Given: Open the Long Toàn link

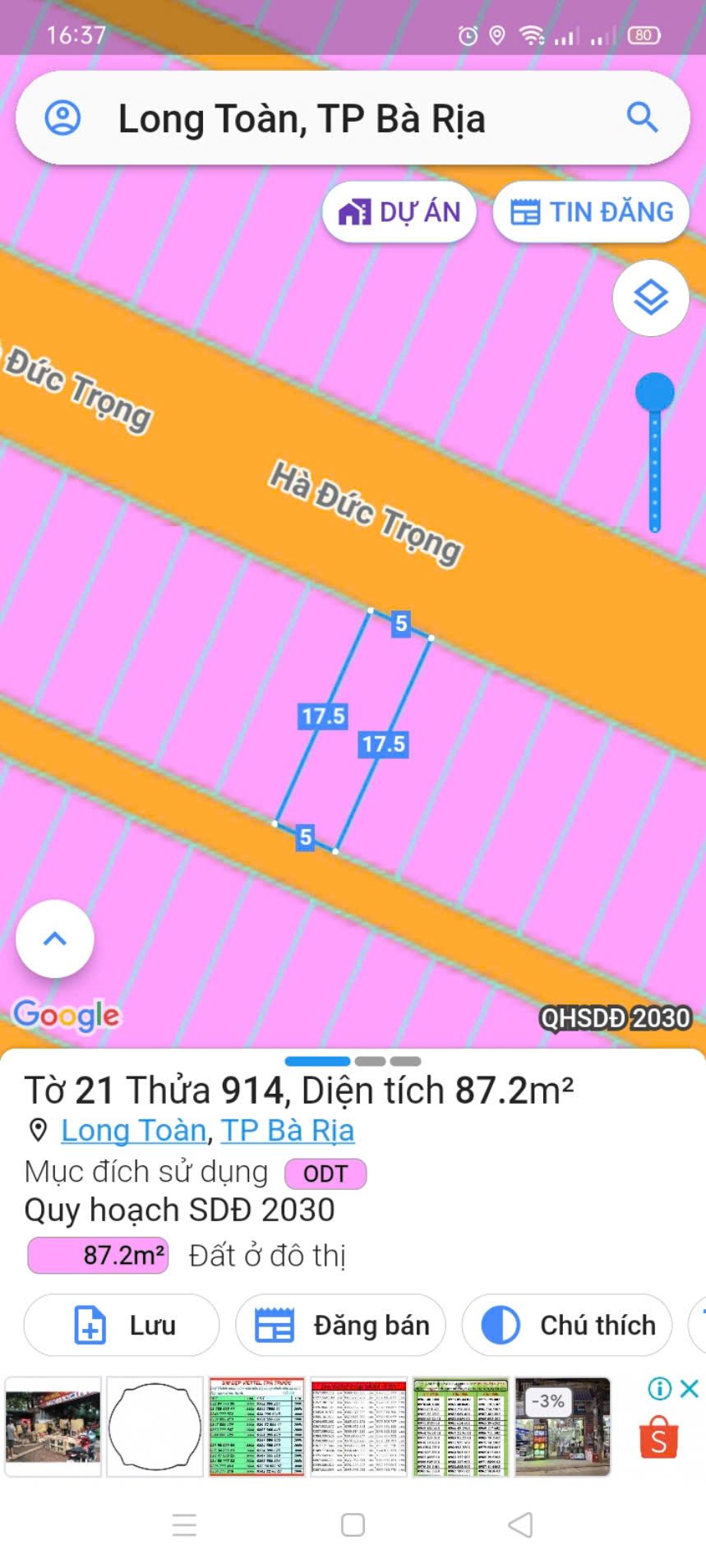Looking at the screenshot, I should point(134,1130).
